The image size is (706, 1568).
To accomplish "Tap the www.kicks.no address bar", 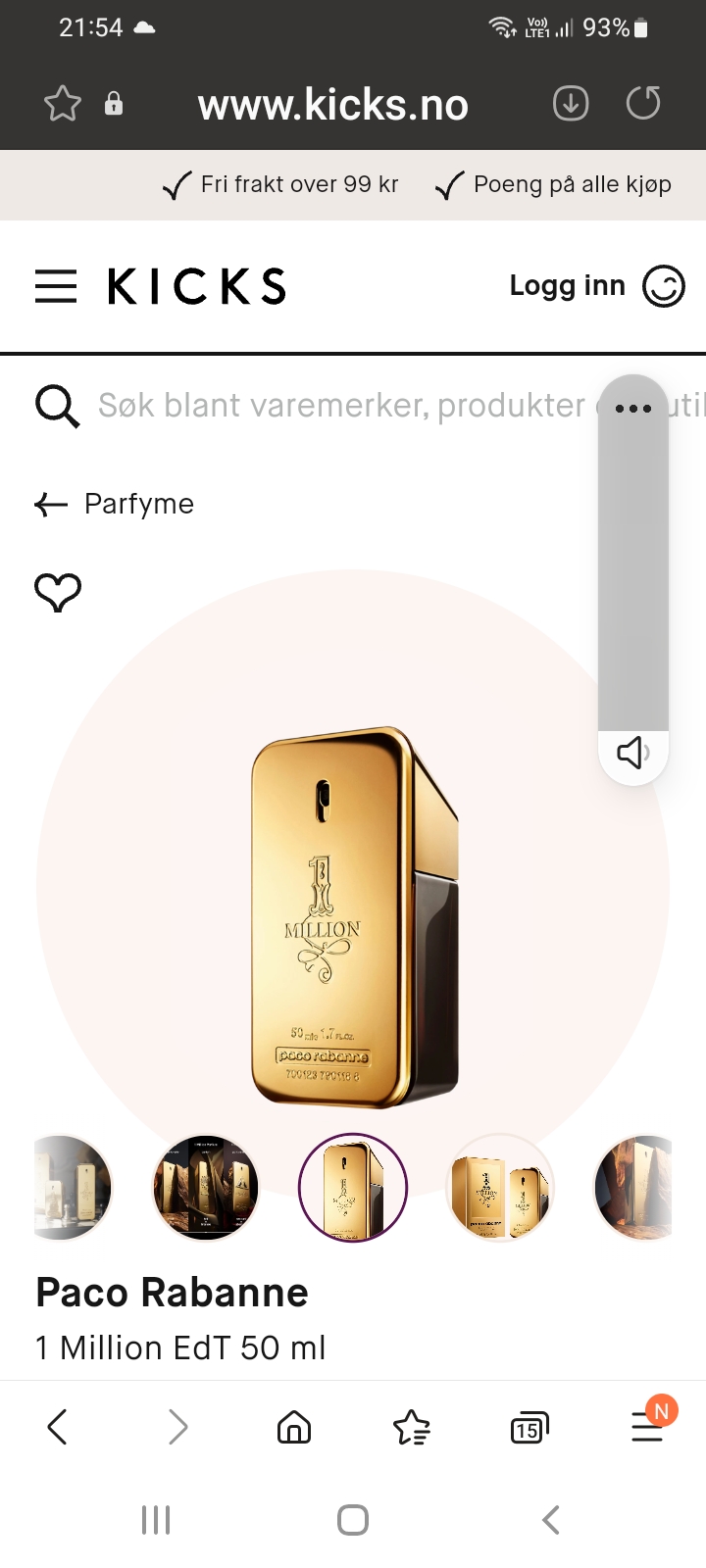I will coord(332,104).
